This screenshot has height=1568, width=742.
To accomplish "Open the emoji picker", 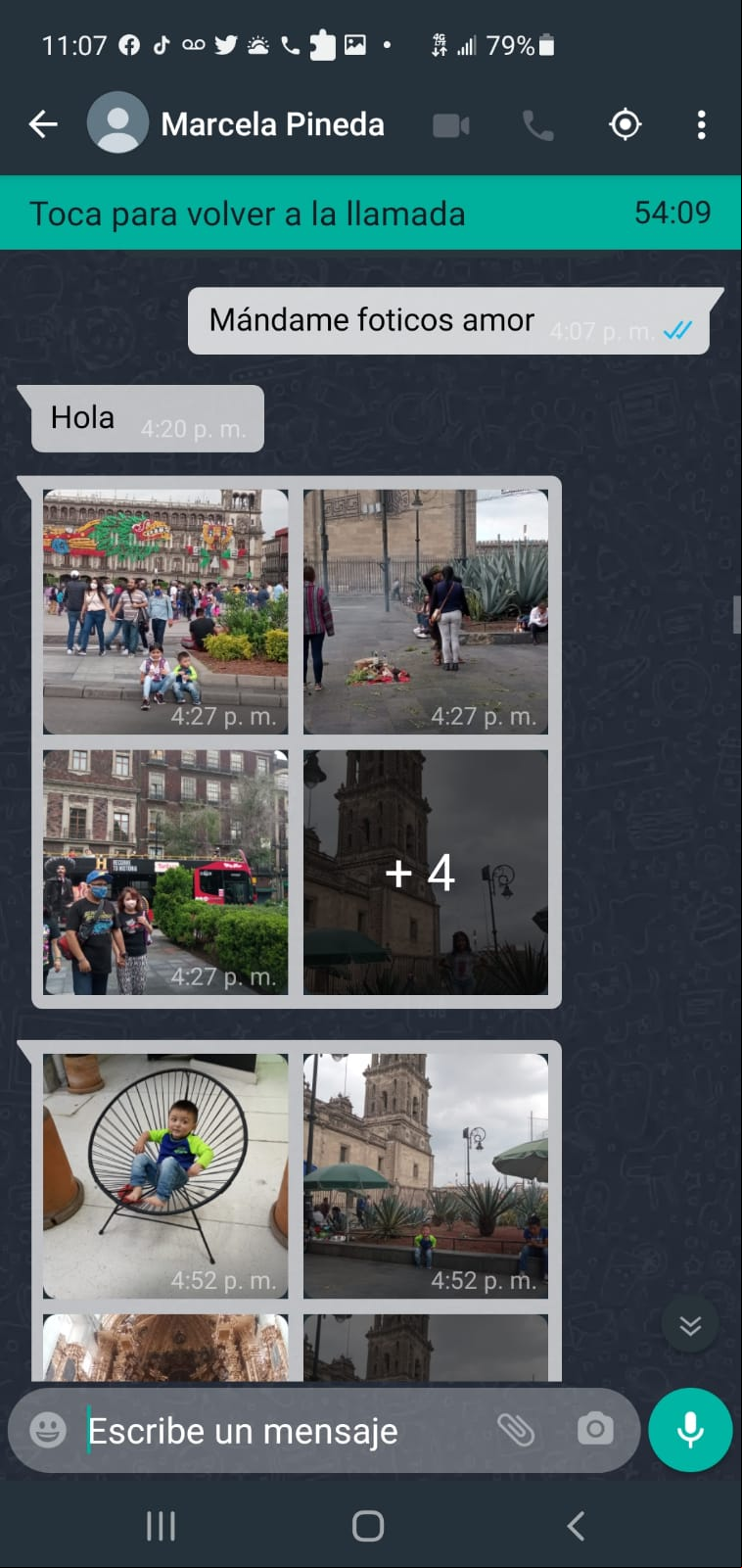I will click(47, 1431).
